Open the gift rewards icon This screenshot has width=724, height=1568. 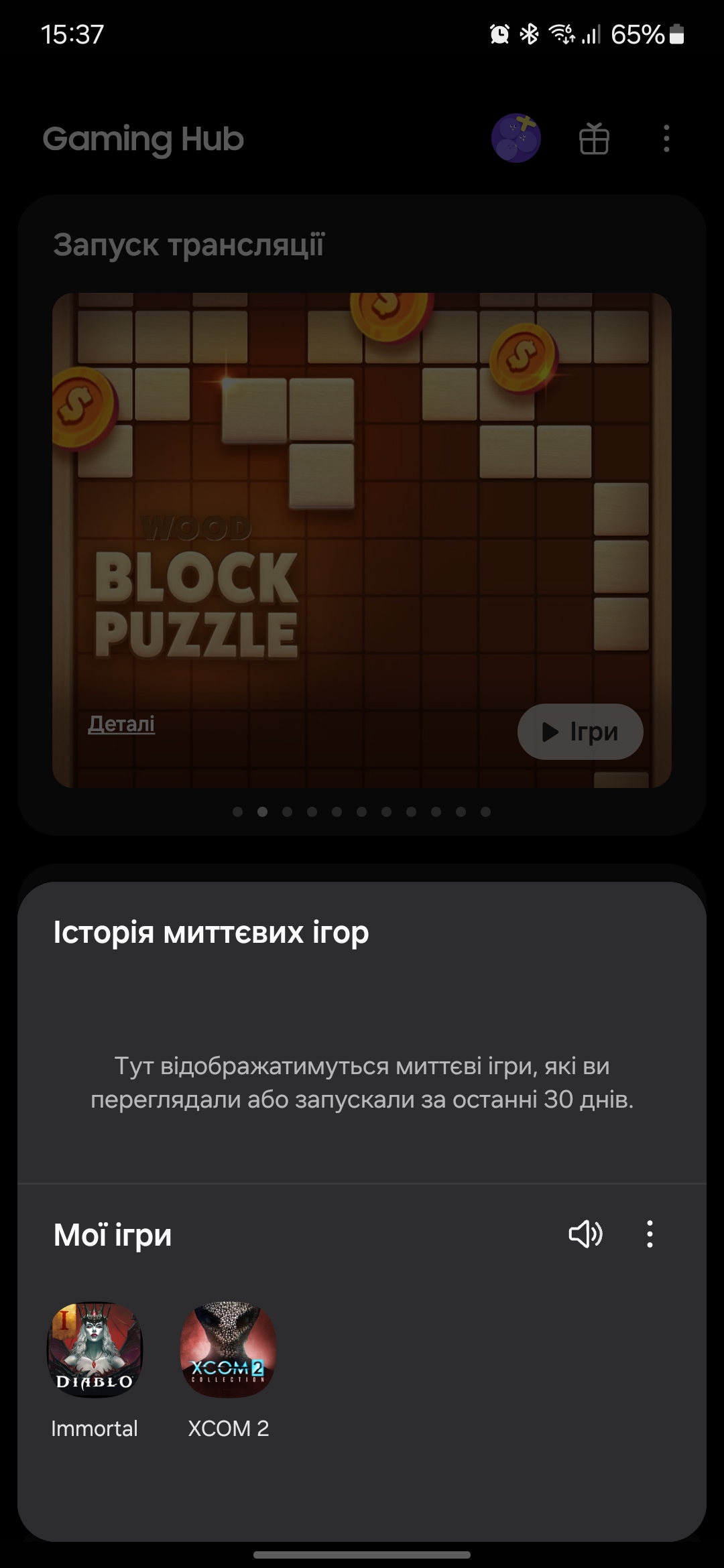point(594,139)
